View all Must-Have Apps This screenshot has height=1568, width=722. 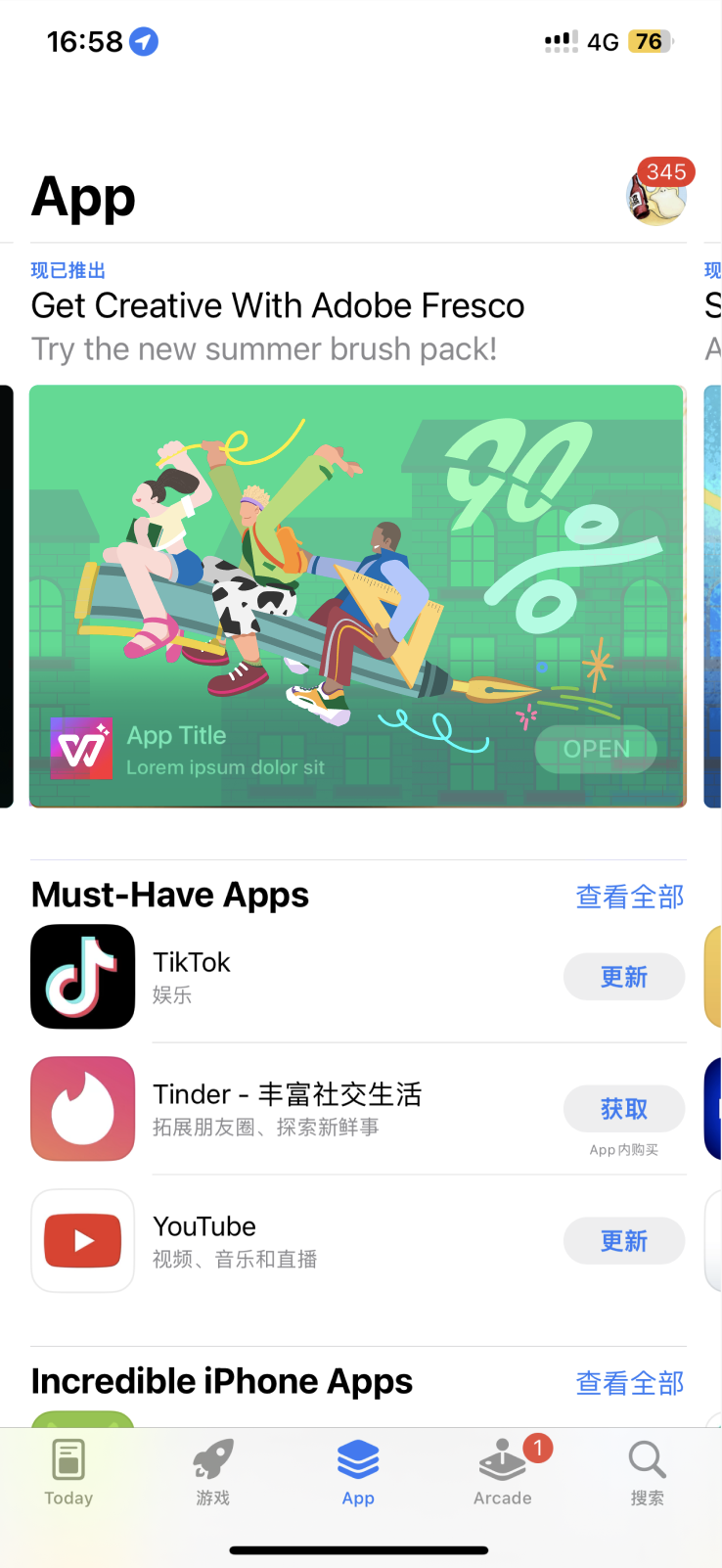click(x=629, y=897)
